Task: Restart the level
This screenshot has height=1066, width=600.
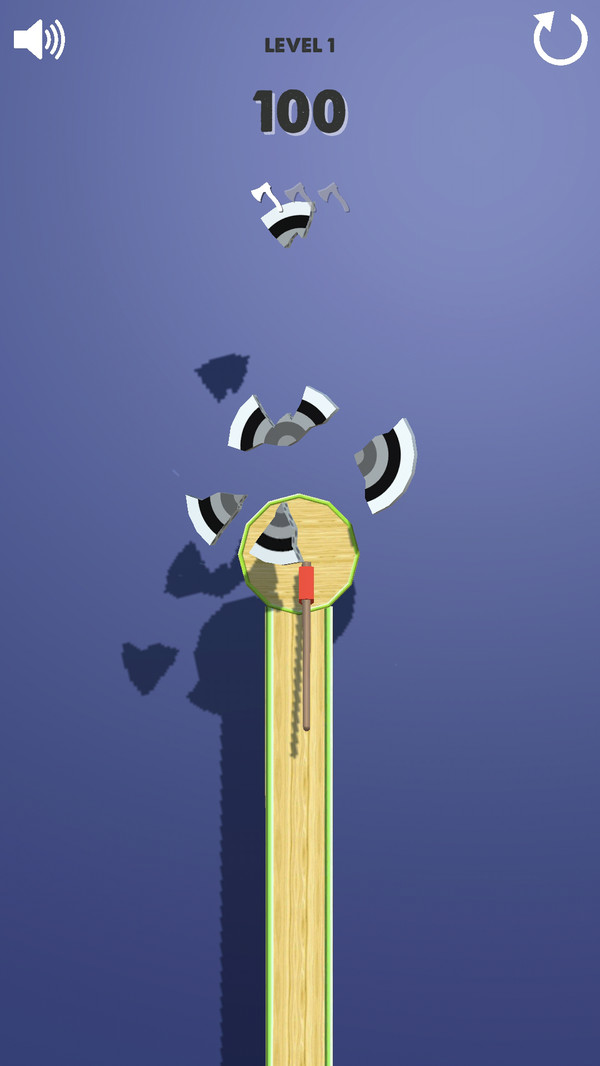Action: pos(560,40)
